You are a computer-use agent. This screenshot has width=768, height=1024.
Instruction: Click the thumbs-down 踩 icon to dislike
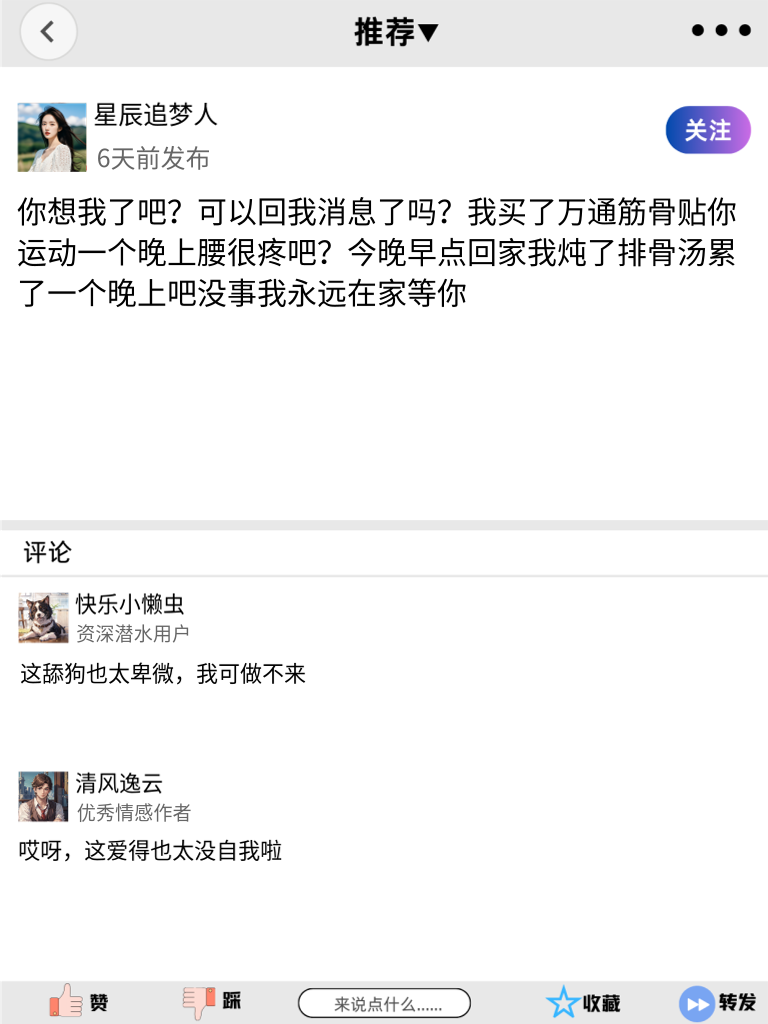198,1002
